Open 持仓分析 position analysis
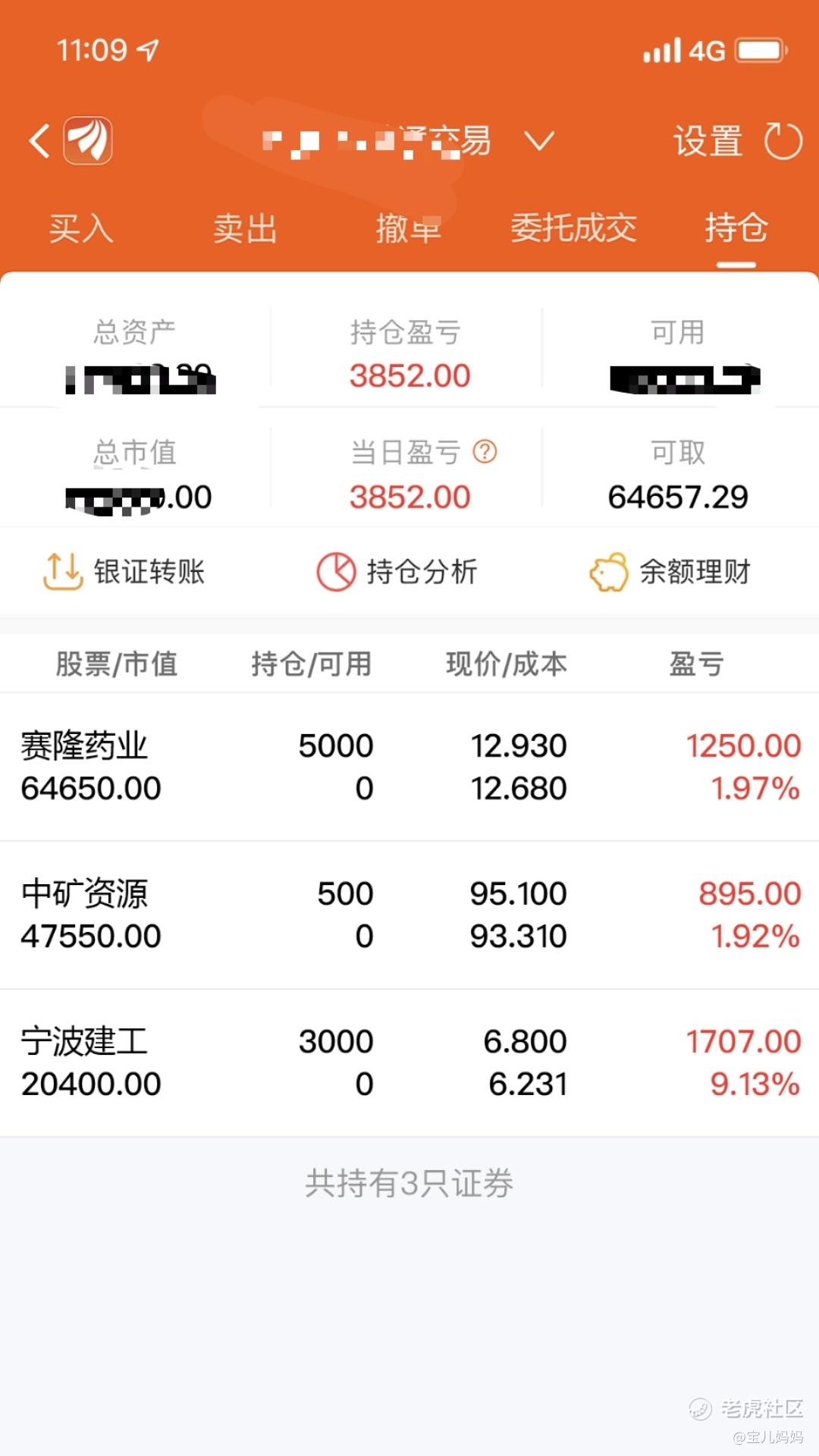 pyautogui.click(x=397, y=572)
